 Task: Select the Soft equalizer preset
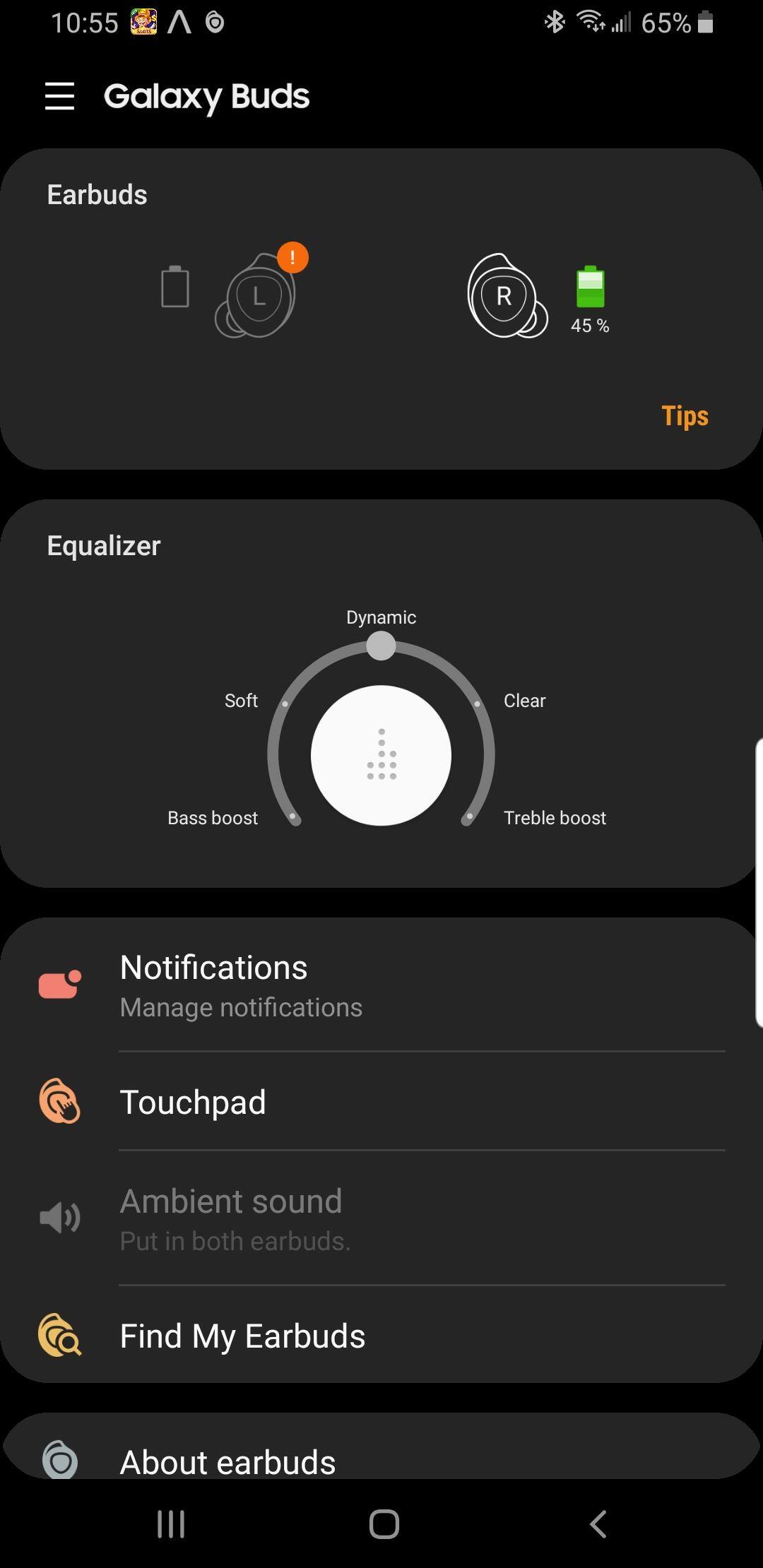point(285,703)
